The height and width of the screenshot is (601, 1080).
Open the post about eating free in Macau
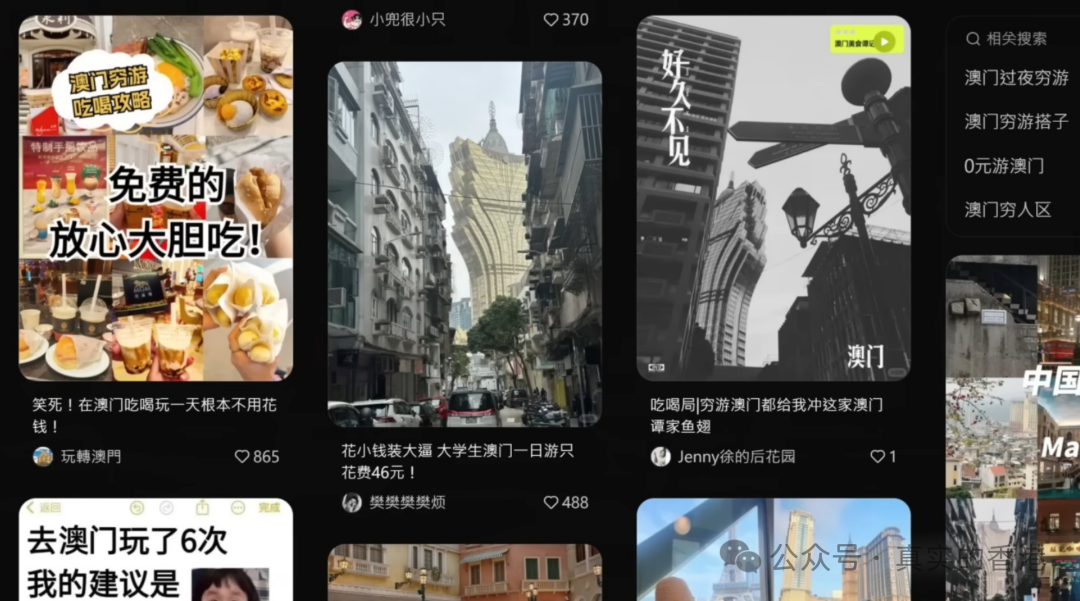pos(155,198)
